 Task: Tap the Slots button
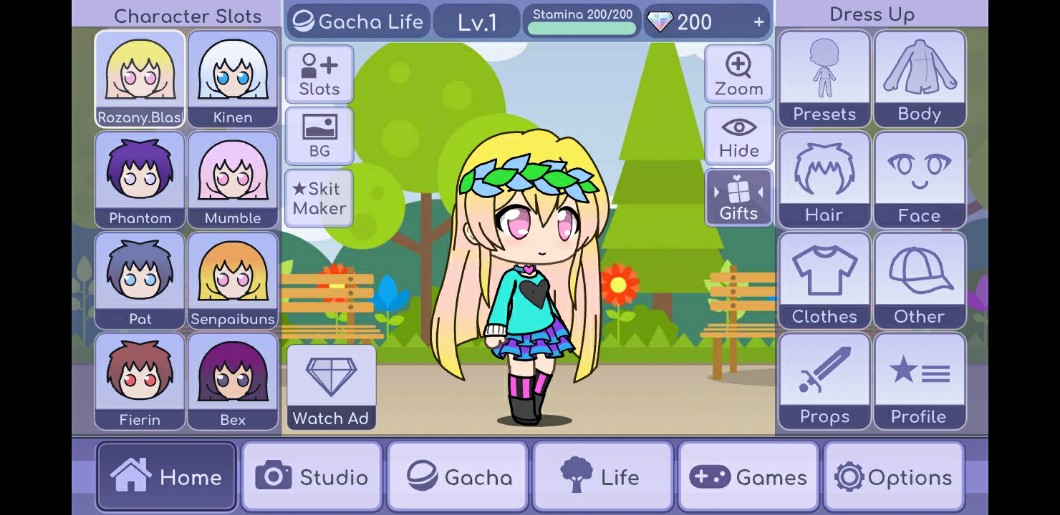(319, 74)
